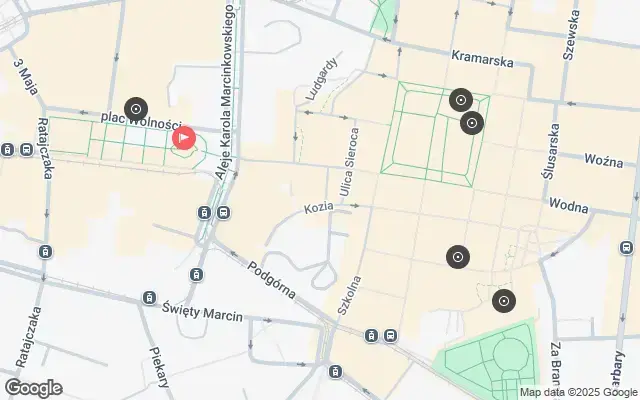Tap the transit stop on Święty Marcin street
640x400 pixels.
pos(149,297)
